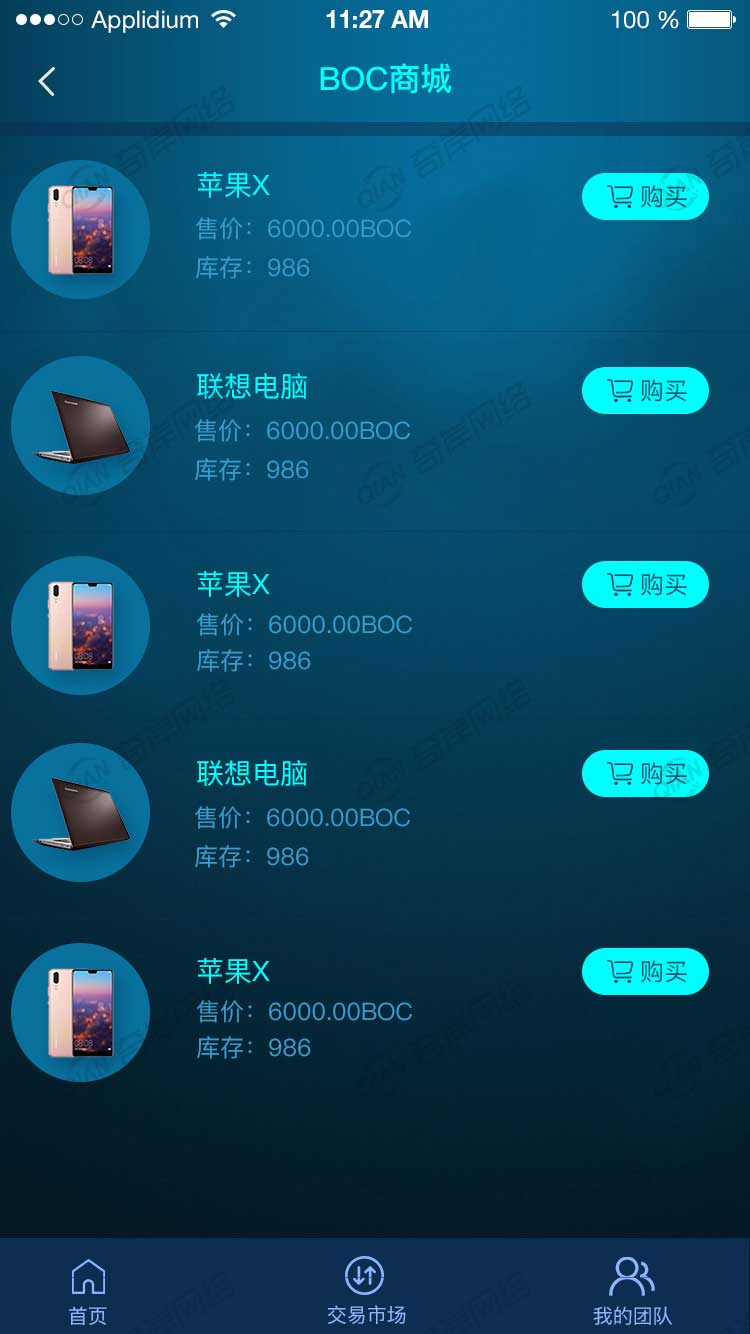Viewport: 750px width, 1334px height.
Task: Tap 购买 for the first 苹果X listing
Action: (x=645, y=196)
